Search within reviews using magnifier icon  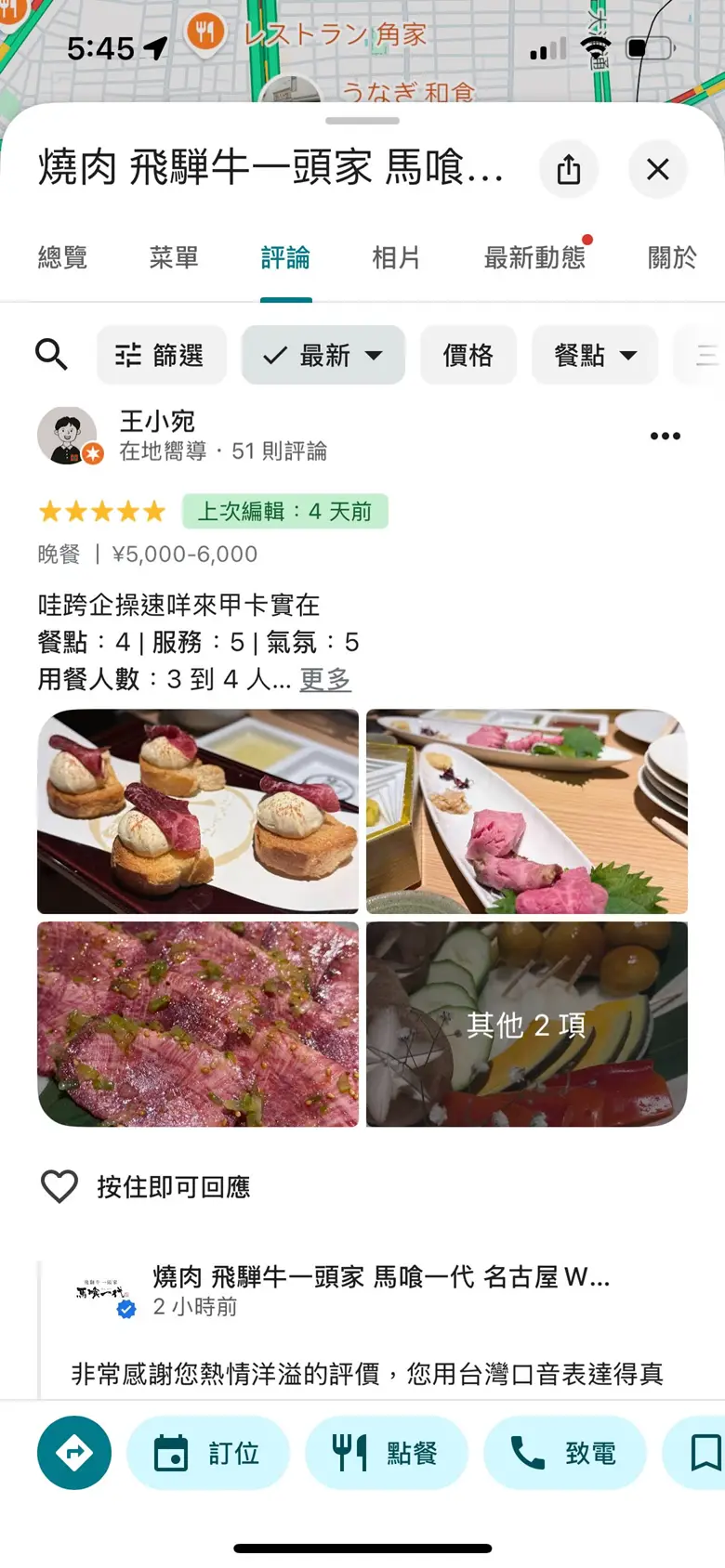click(x=51, y=355)
